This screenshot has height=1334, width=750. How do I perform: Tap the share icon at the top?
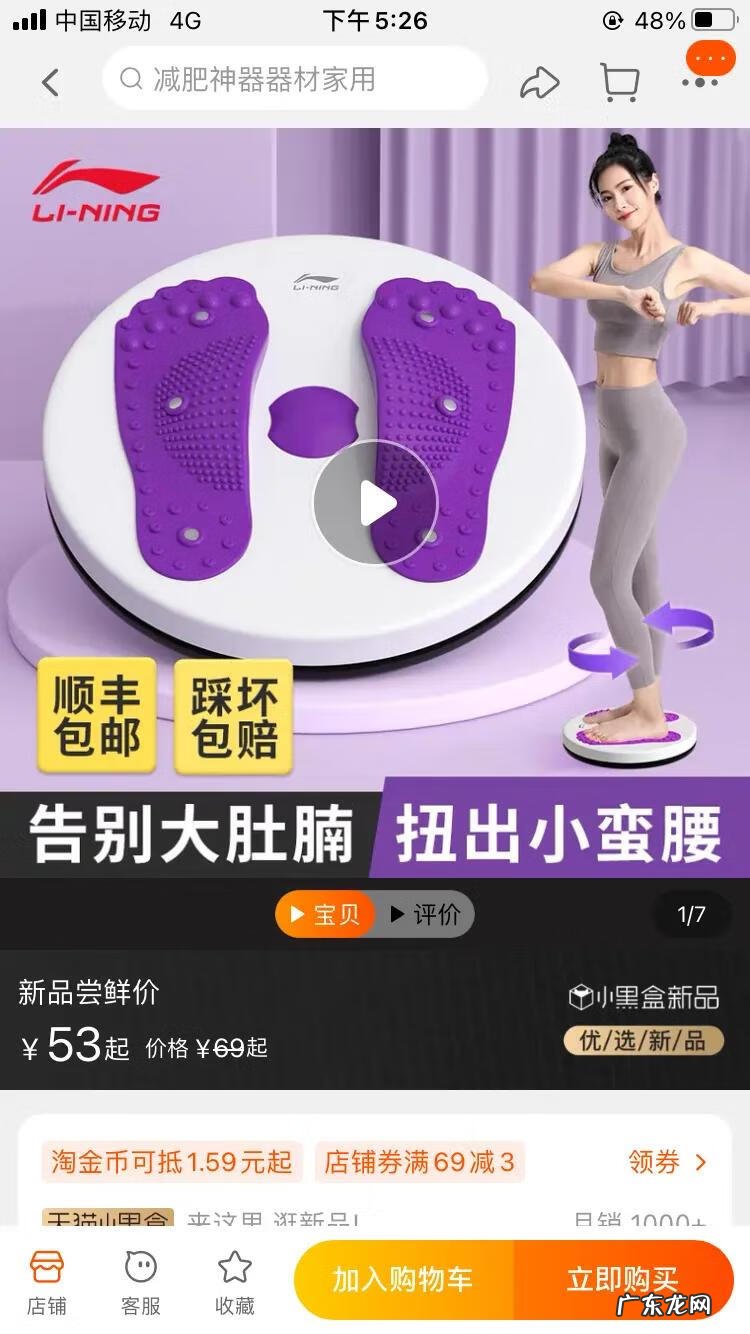(x=539, y=82)
